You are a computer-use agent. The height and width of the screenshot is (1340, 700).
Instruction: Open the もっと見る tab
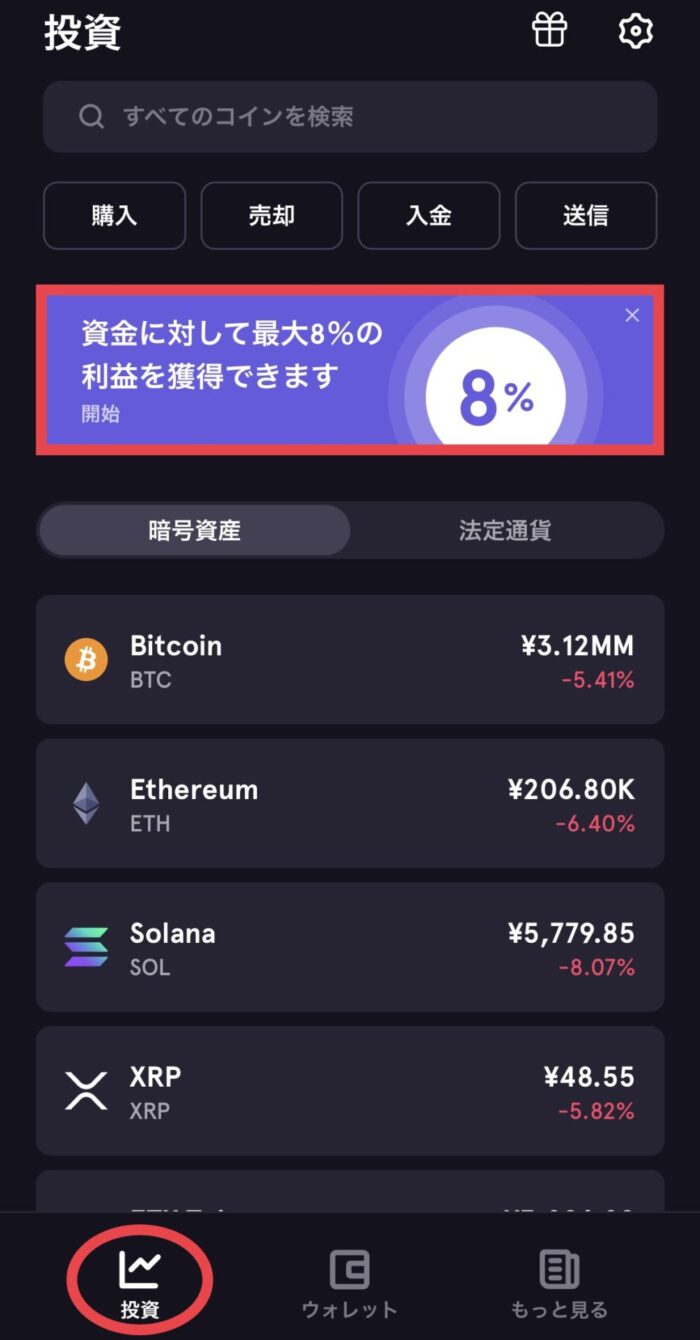[558, 1283]
